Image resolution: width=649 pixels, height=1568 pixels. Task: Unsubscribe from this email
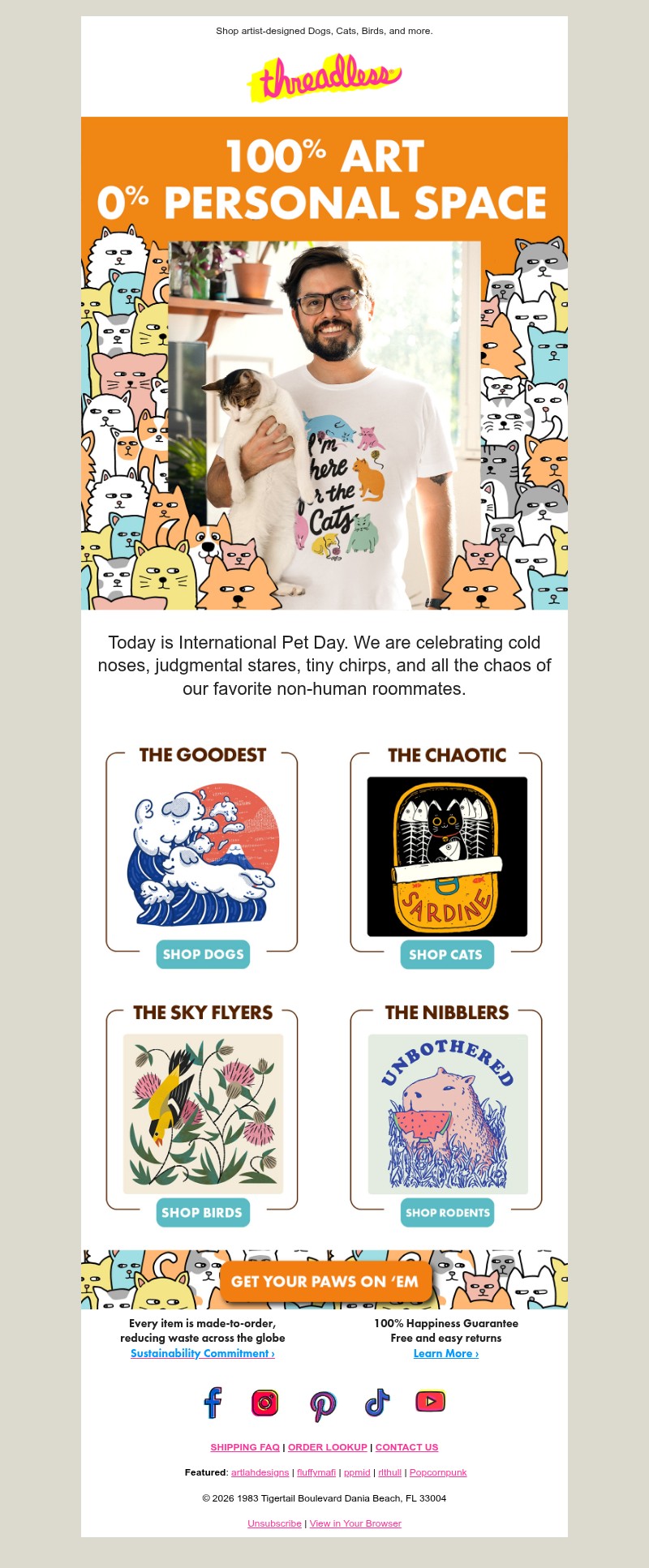tap(274, 1523)
